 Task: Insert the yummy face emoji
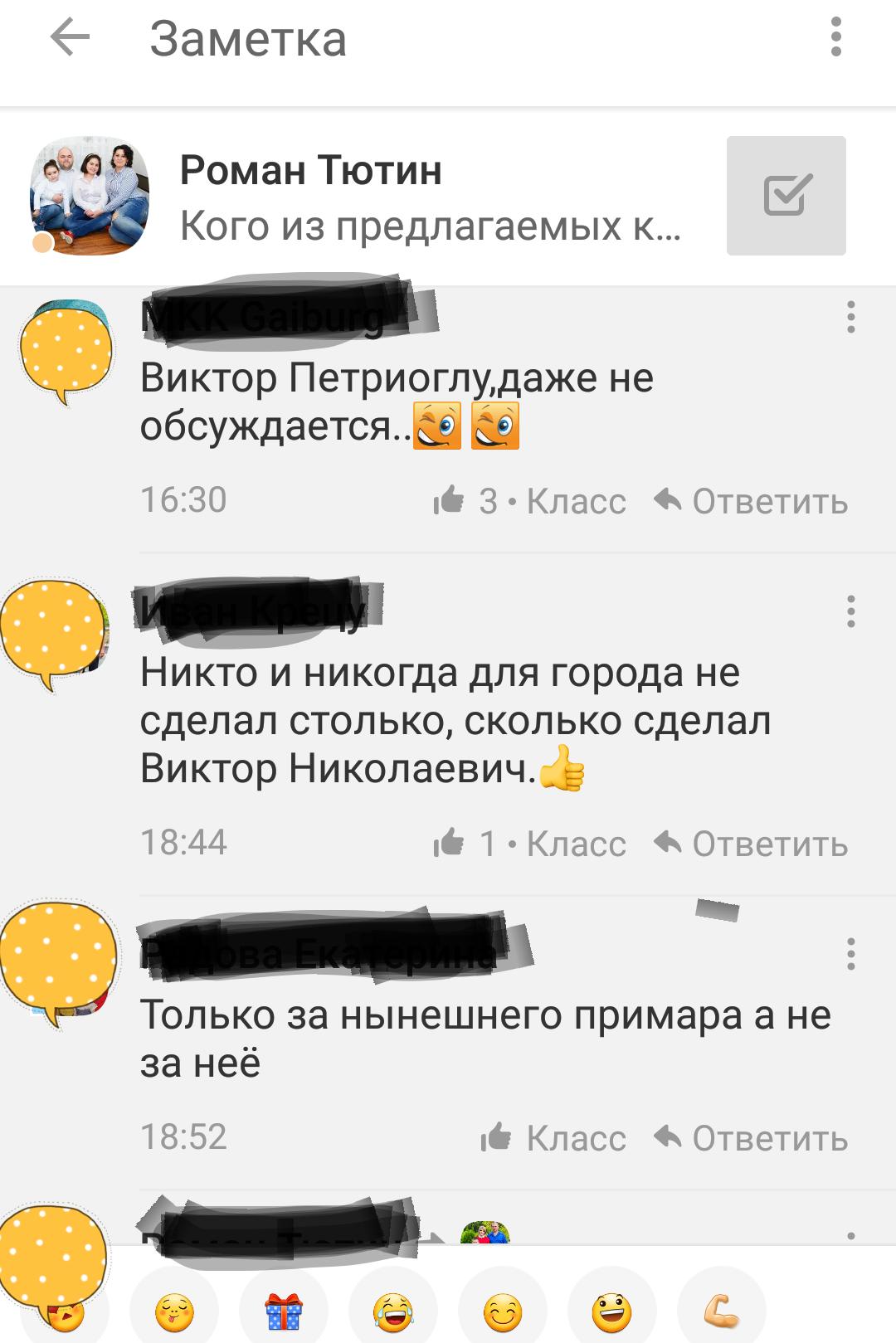click(x=174, y=1312)
